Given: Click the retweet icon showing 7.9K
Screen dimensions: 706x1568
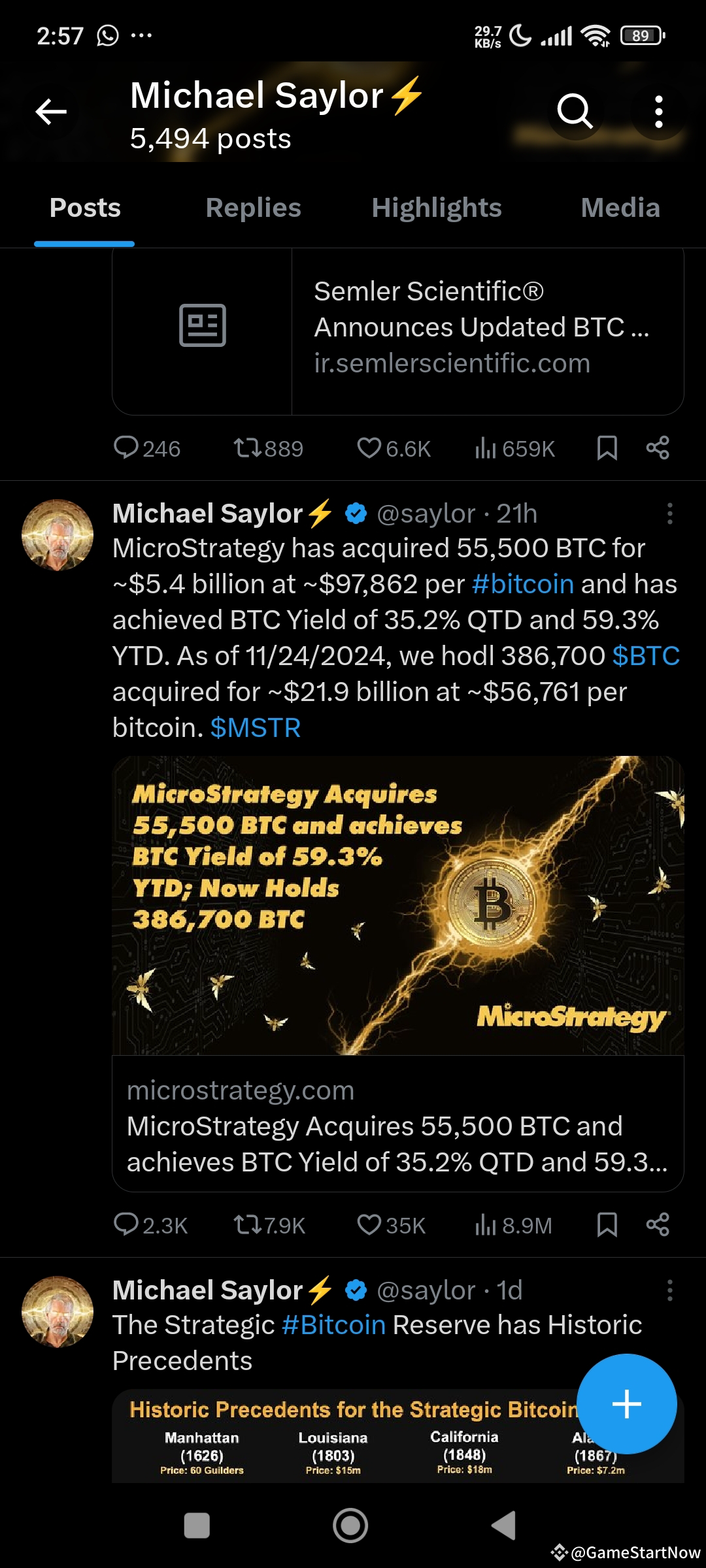Looking at the screenshot, I should [249, 1226].
